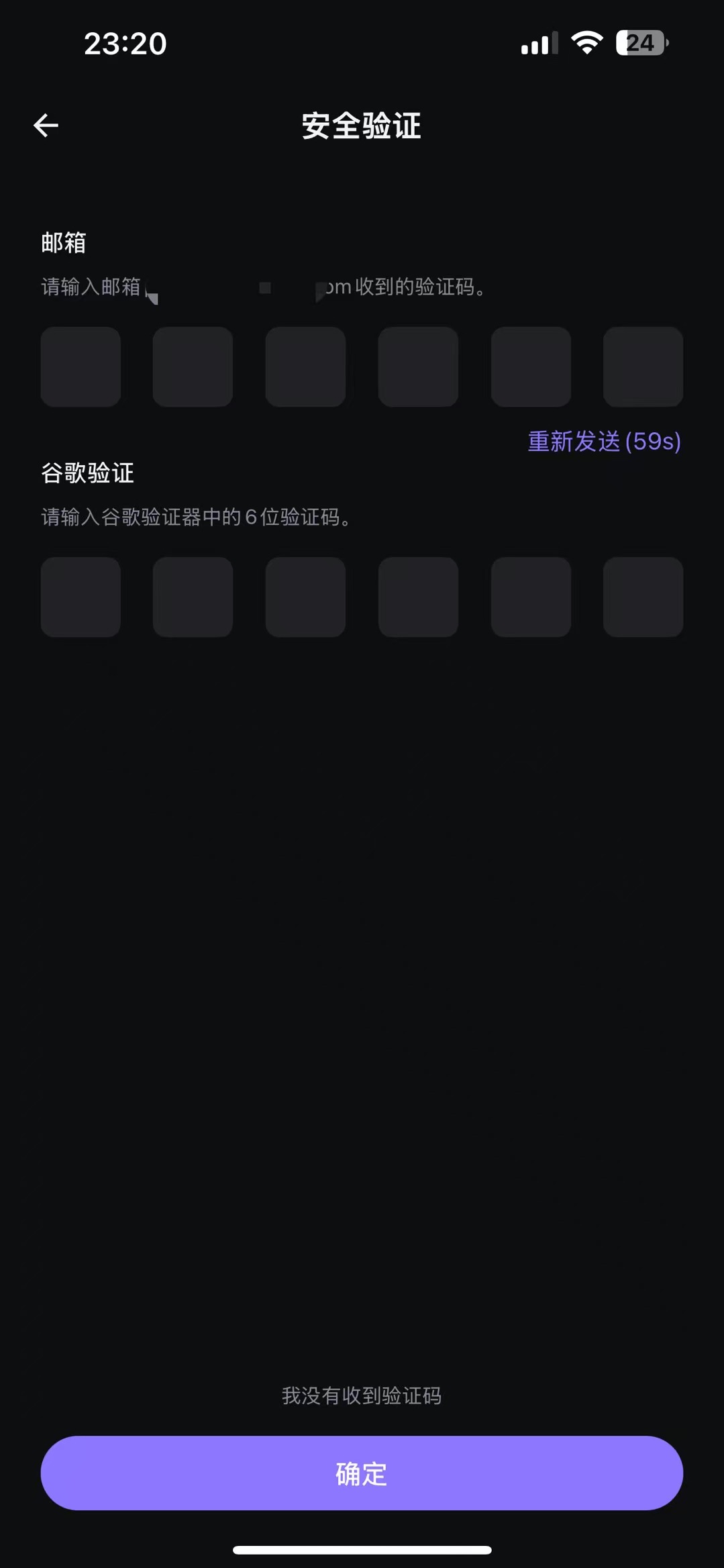The image size is (724, 1568).
Task: Tap the first email verification code box
Action: 81,366
